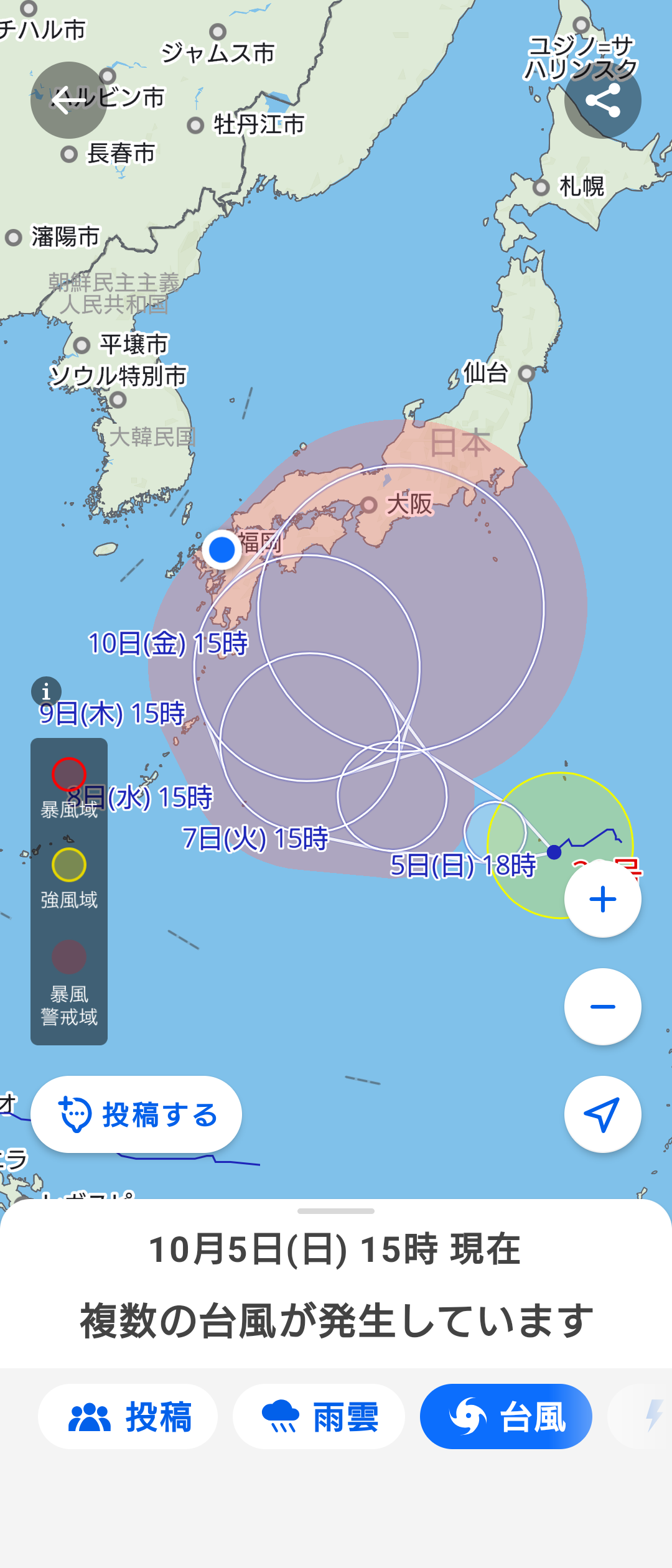Screen dimensions: 672x1568
Task: Zoom in on the map
Action: 602,899
